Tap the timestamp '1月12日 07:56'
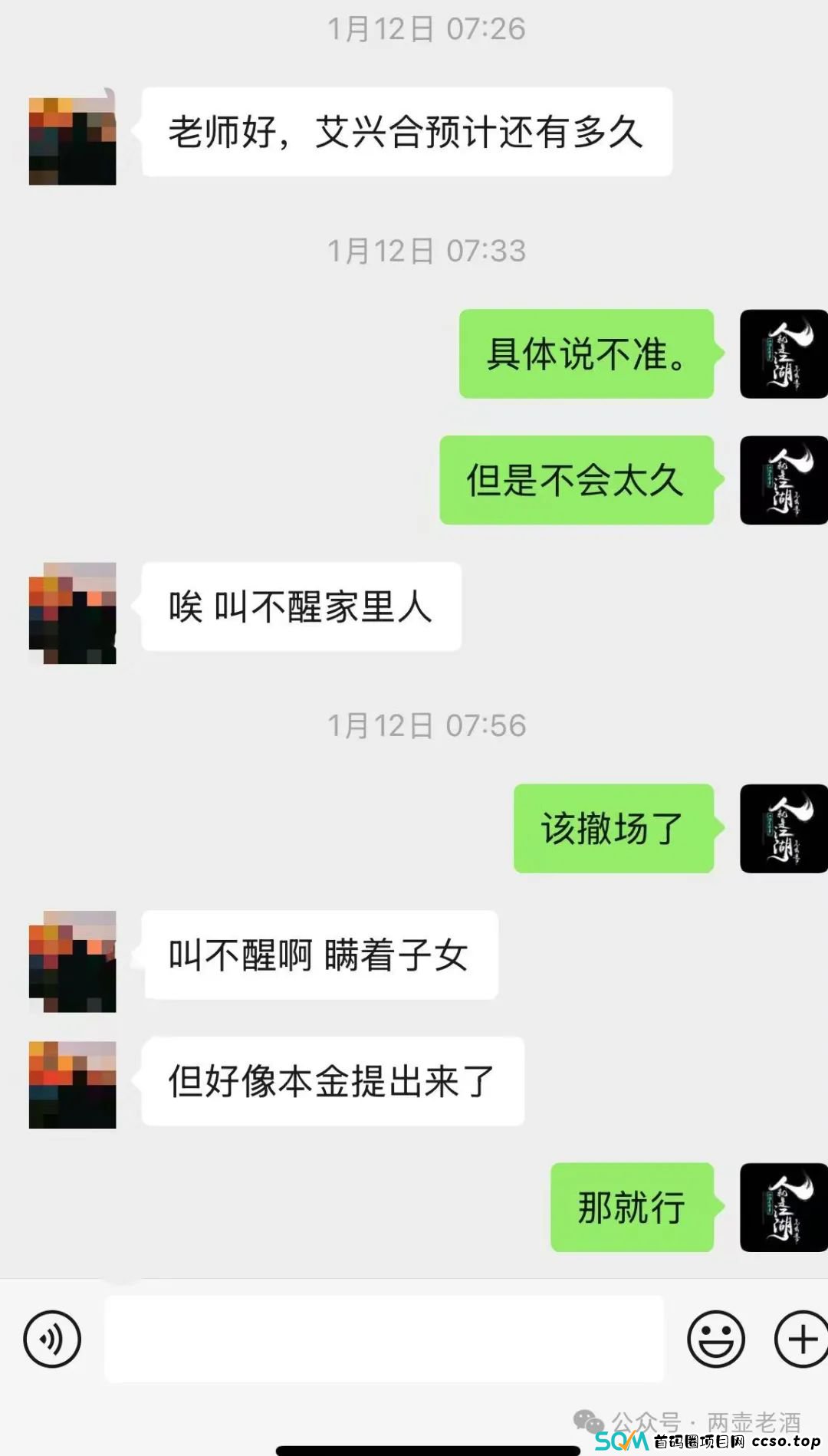The height and width of the screenshot is (1456, 828). coord(426,725)
